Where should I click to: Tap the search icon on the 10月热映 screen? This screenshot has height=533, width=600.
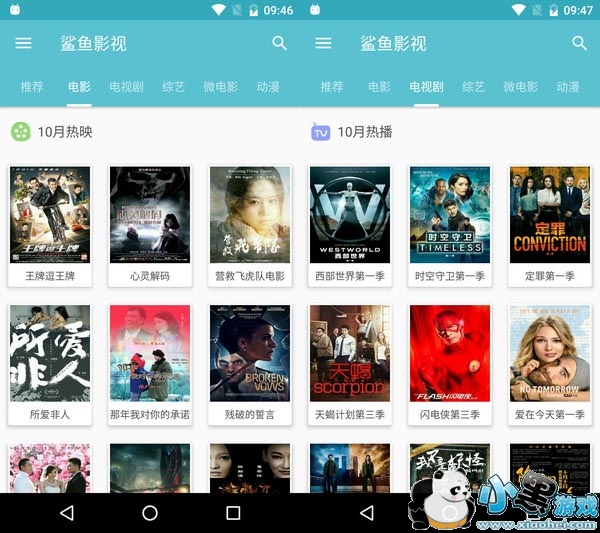coord(279,43)
